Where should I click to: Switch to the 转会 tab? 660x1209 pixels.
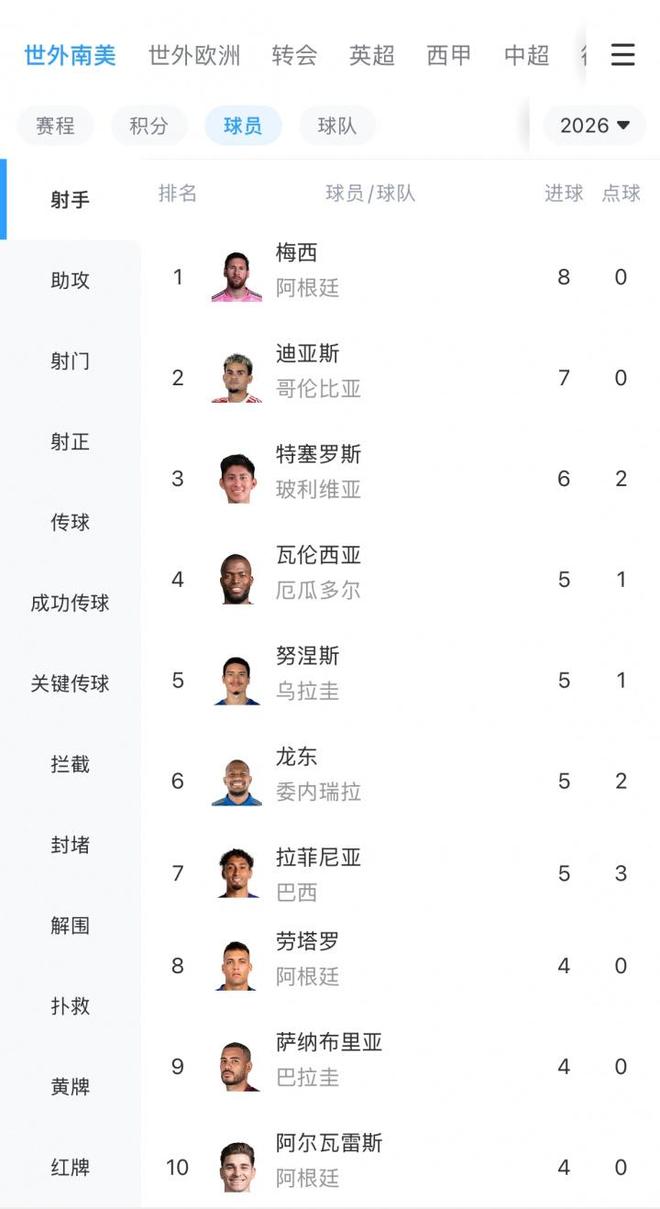[x=294, y=55]
